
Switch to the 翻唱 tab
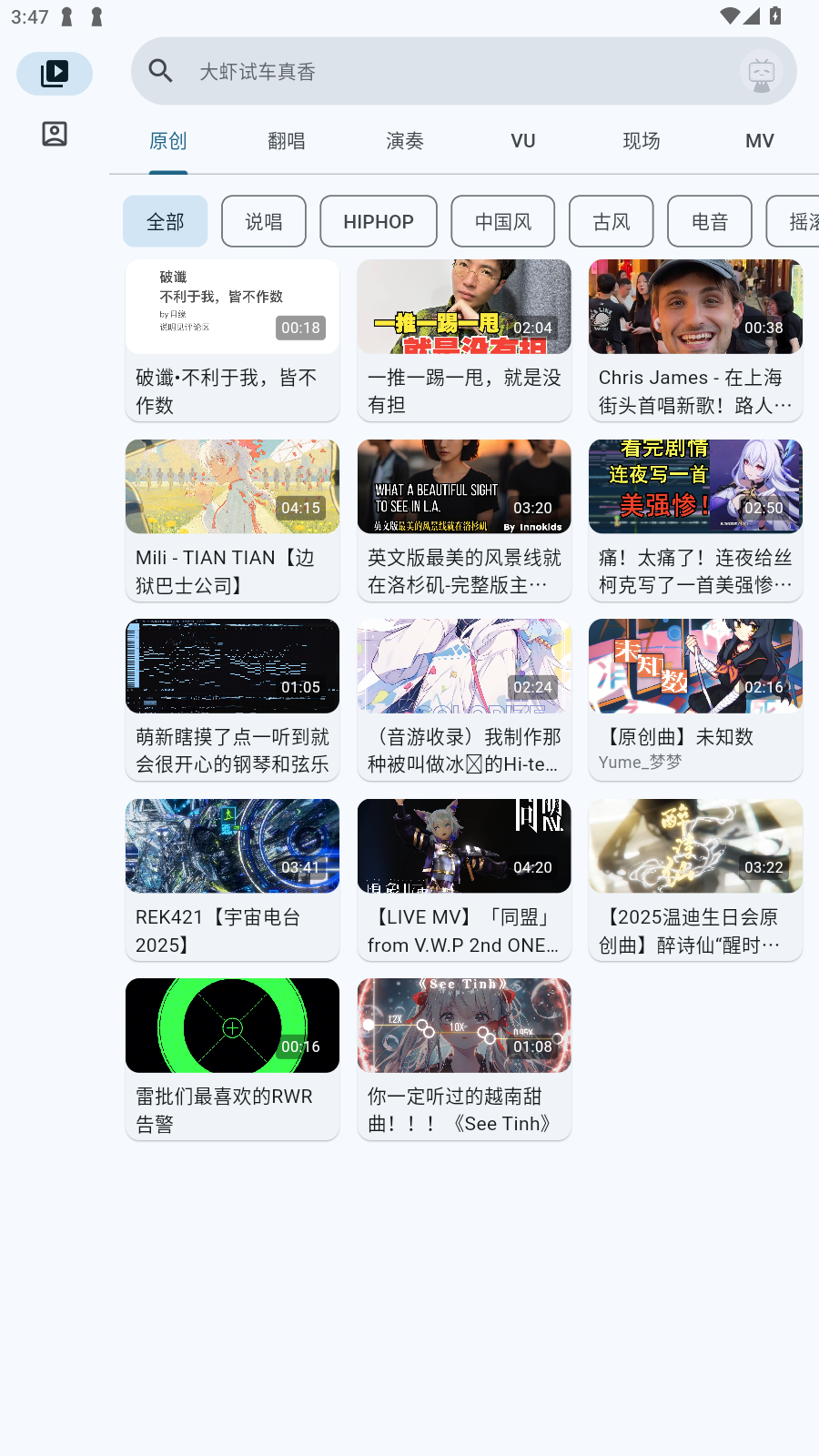pyautogui.click(x=286, y=141)
